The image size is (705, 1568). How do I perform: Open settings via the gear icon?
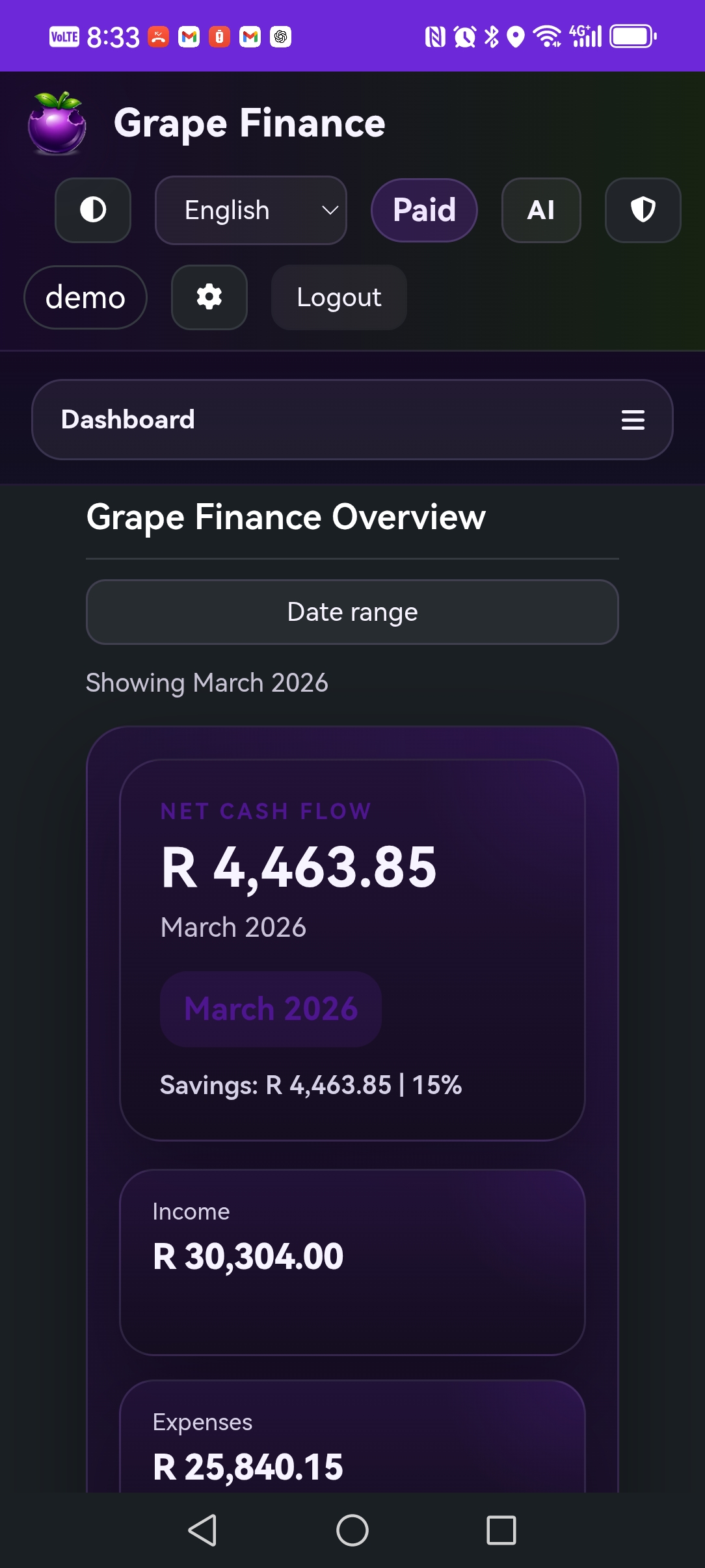[208, 297]
